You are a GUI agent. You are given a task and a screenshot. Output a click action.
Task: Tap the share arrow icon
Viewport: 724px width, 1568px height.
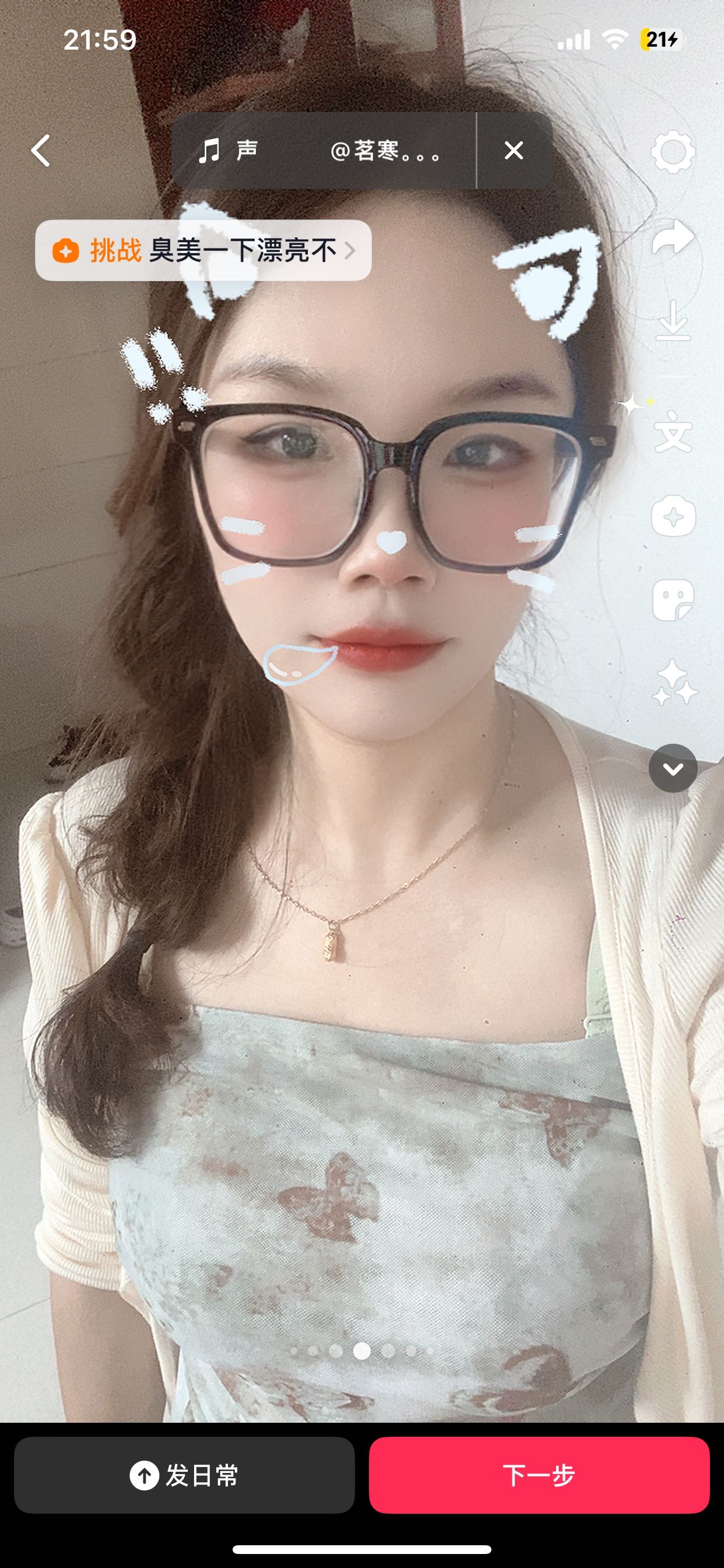pos(673,237)
